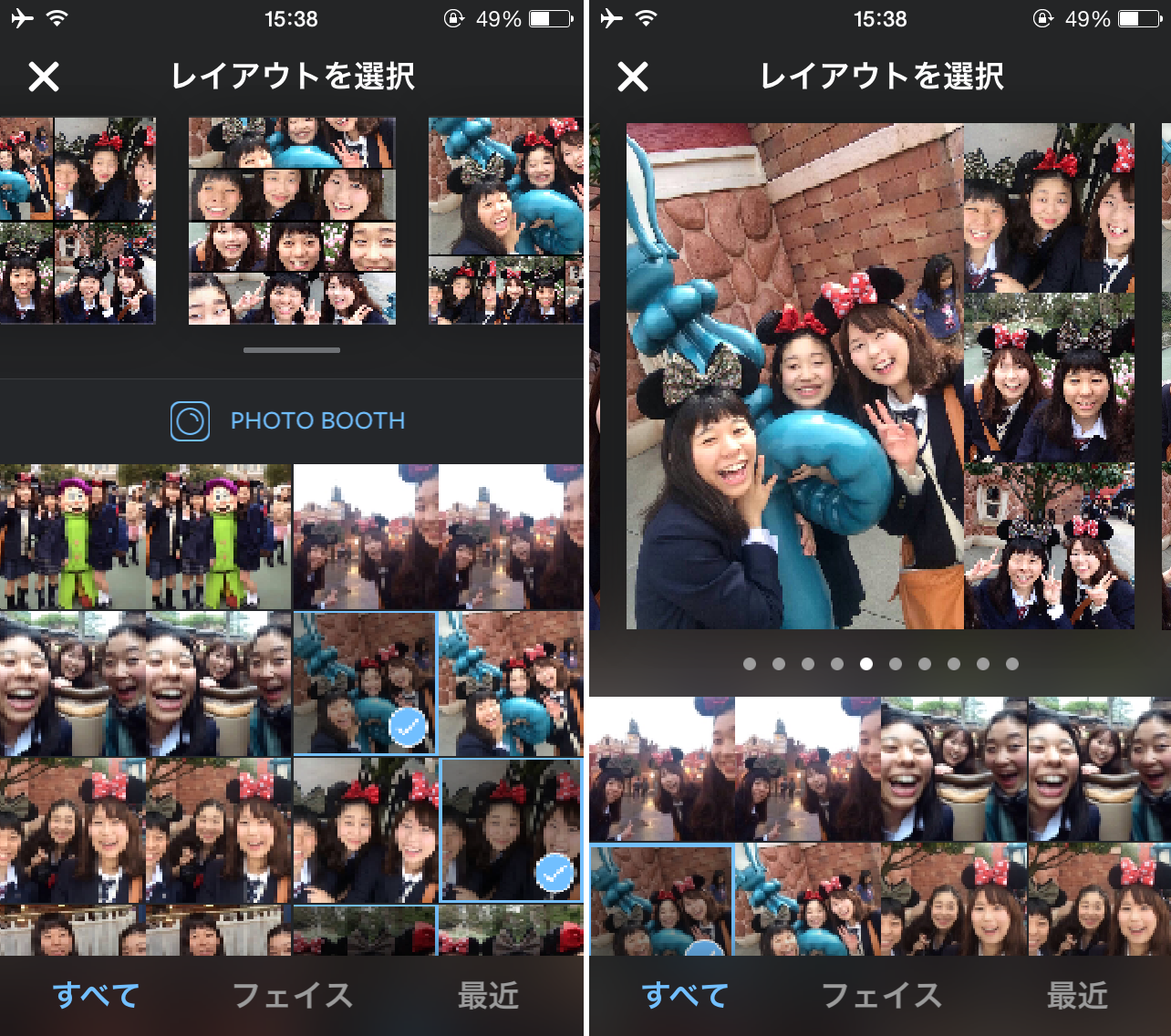Close the layout screen containing PHOTO BOOTH
Image resolution: width=1171 pixels, height=1036 pixels.
pos(44,77)
